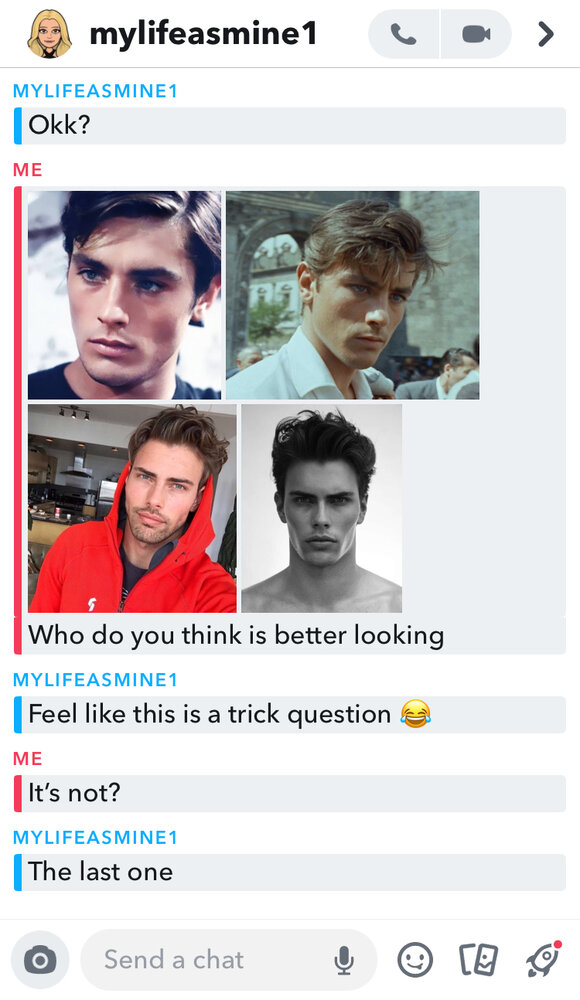Open the outdoor white shirt photo
The width and height of the screenshot is (580, 1000).
[x=353, y=295]
